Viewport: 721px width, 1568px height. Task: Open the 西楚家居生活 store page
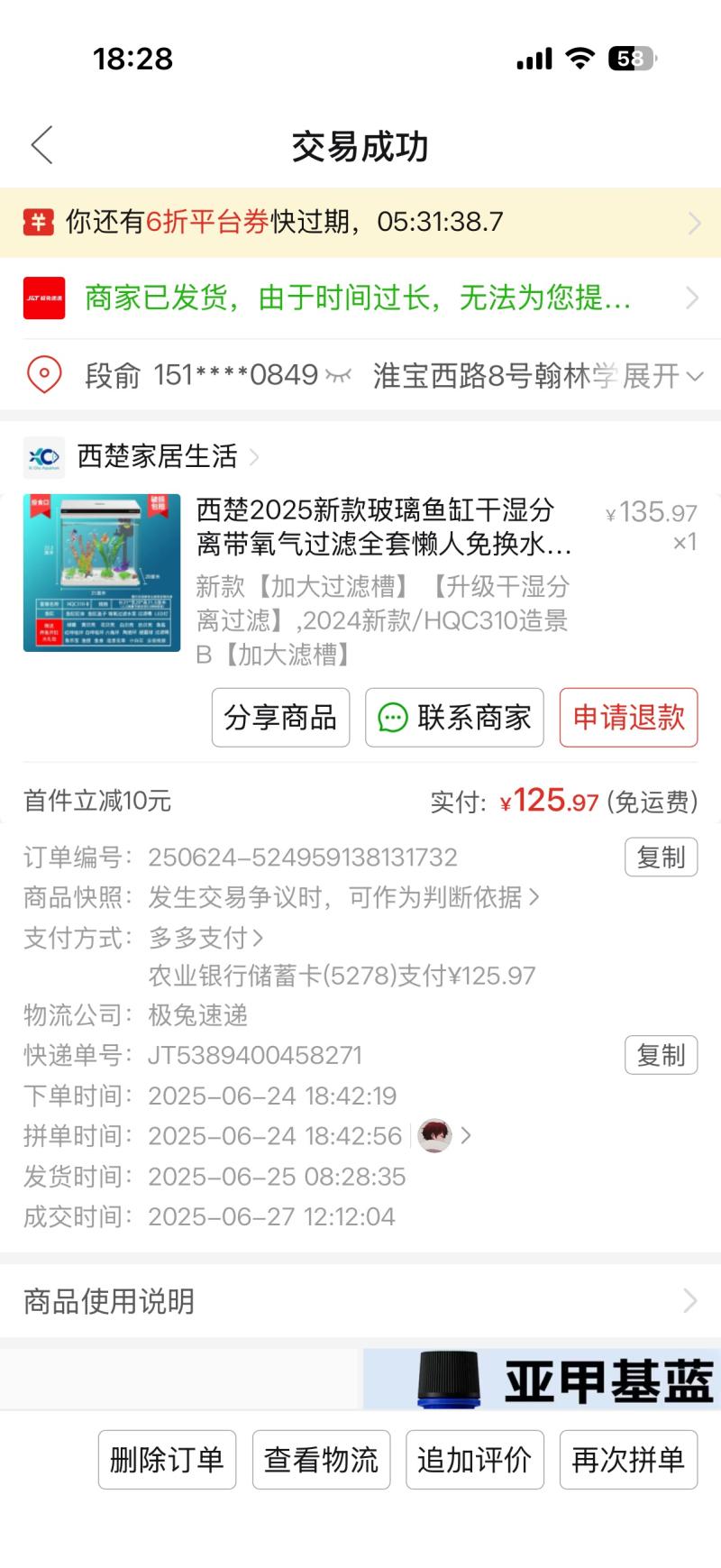tap(158, 456)
